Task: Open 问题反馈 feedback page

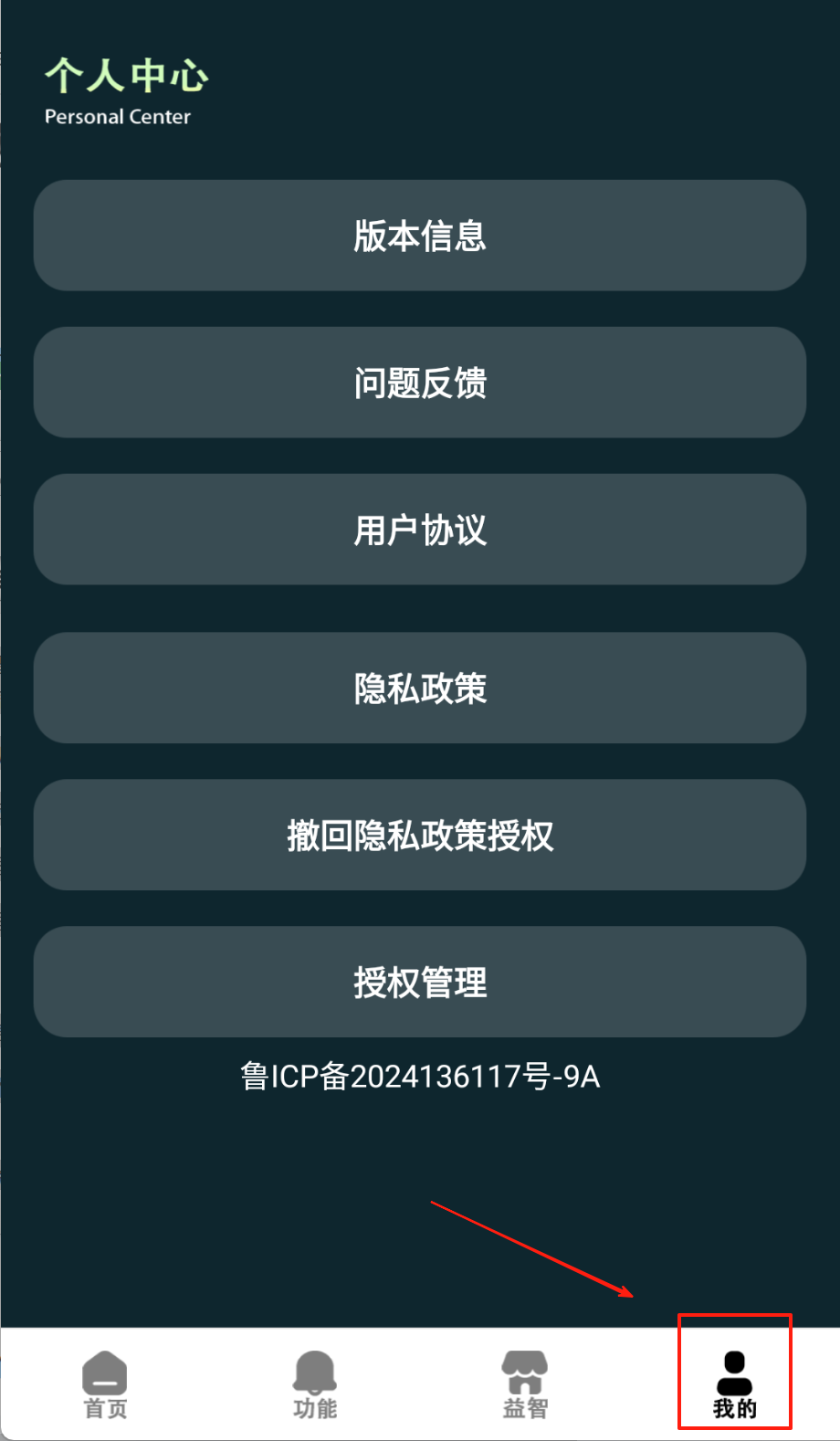Action: click(x=420, y=383)
